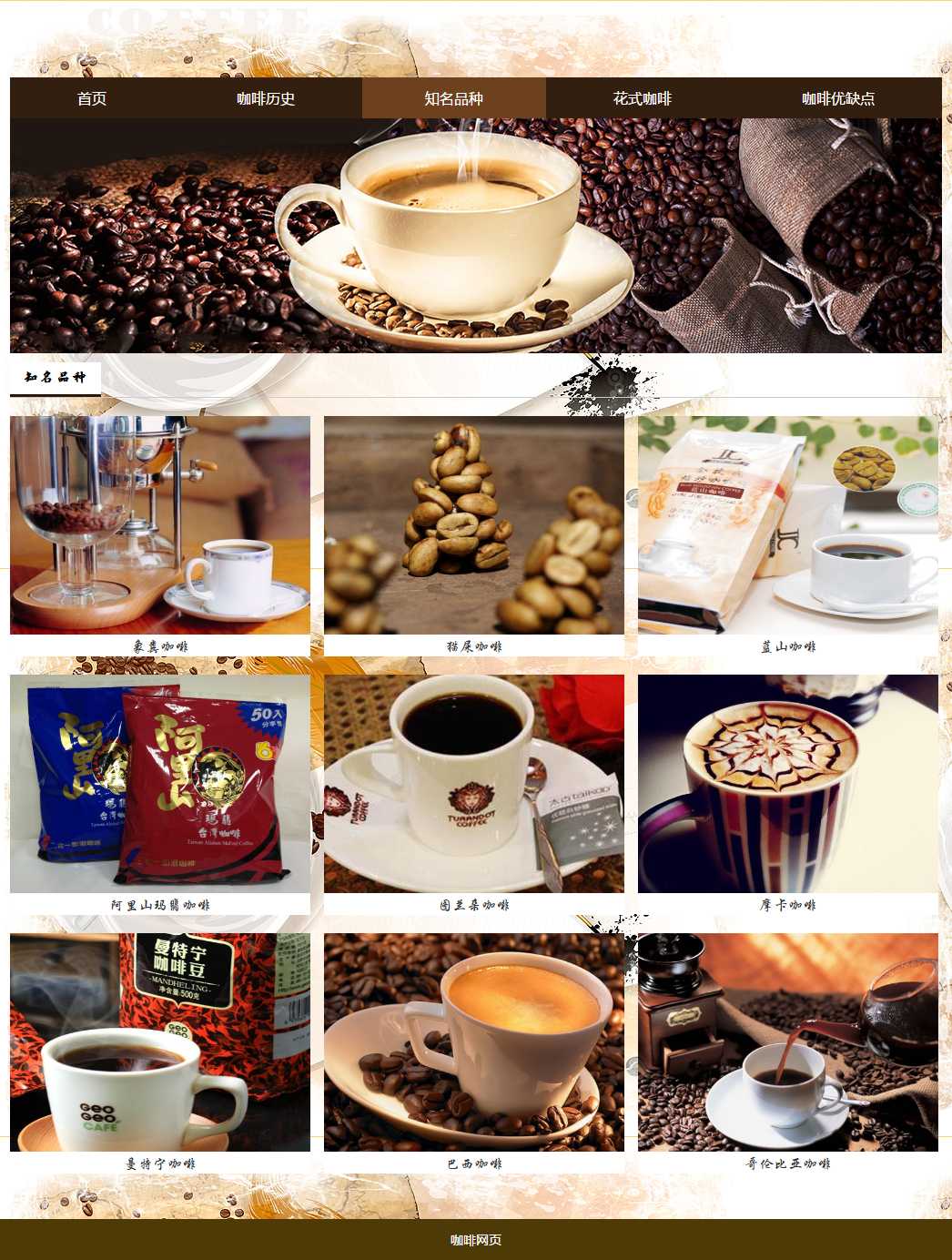Image resolution: width=952 pixels, height=1260 pixels.
Task: Open the 咖啡历史 page
Action: pyautogui.click(x=266, y=98)
